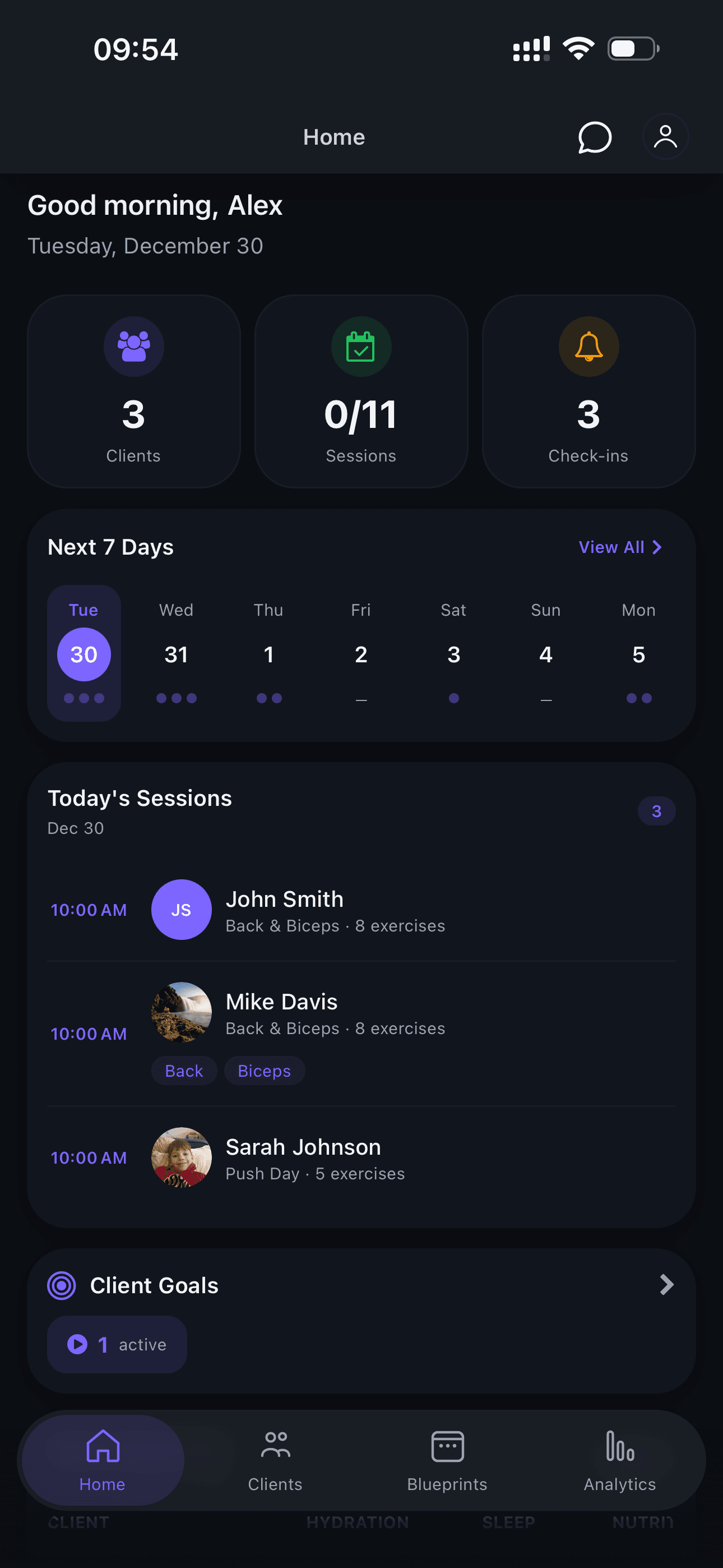Viewport: 723px width, 1568px height.
Task: Open the profile icon
Action: 665,137
